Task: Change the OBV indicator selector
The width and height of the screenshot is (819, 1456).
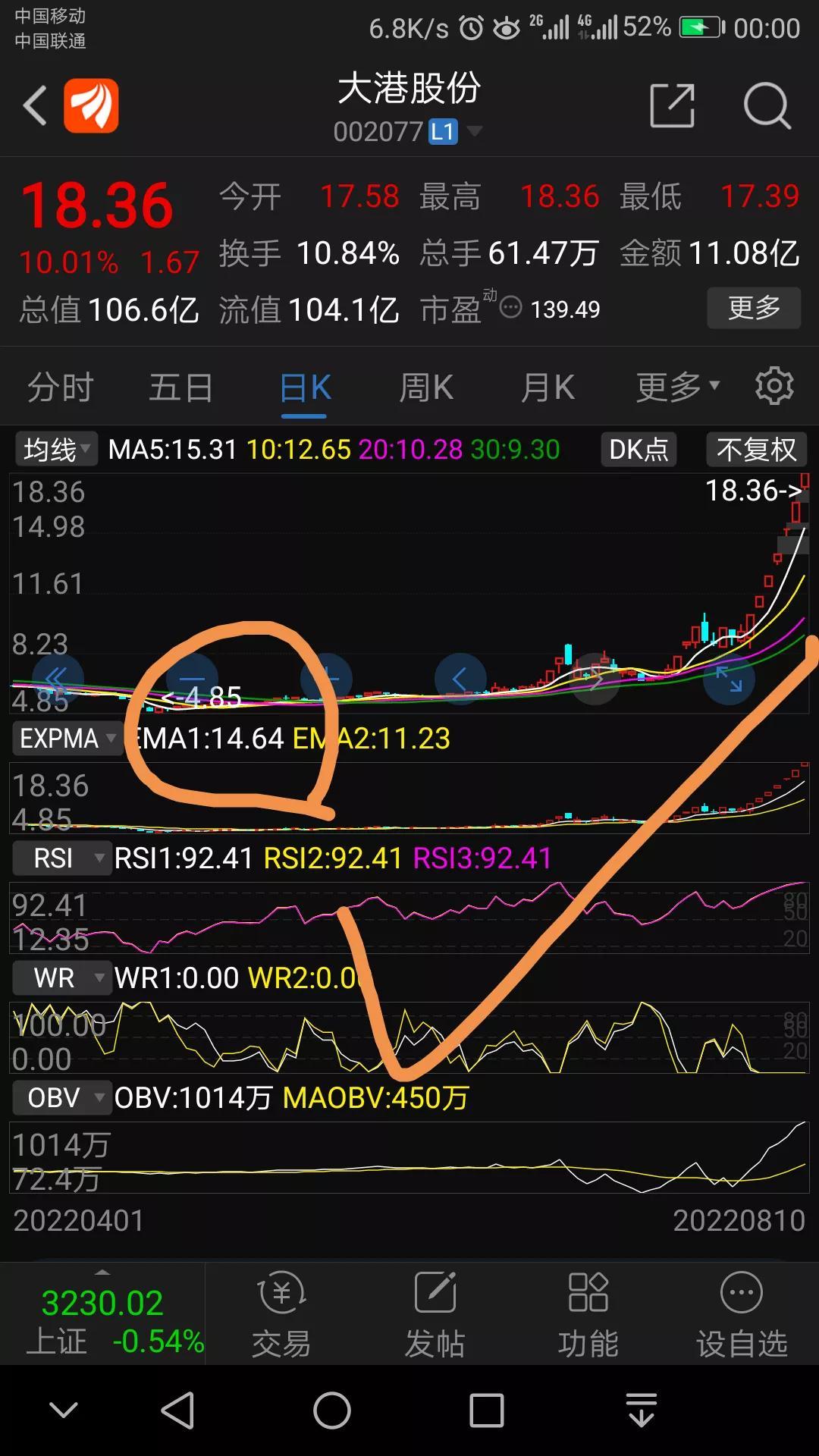Action: point(61,1097)
